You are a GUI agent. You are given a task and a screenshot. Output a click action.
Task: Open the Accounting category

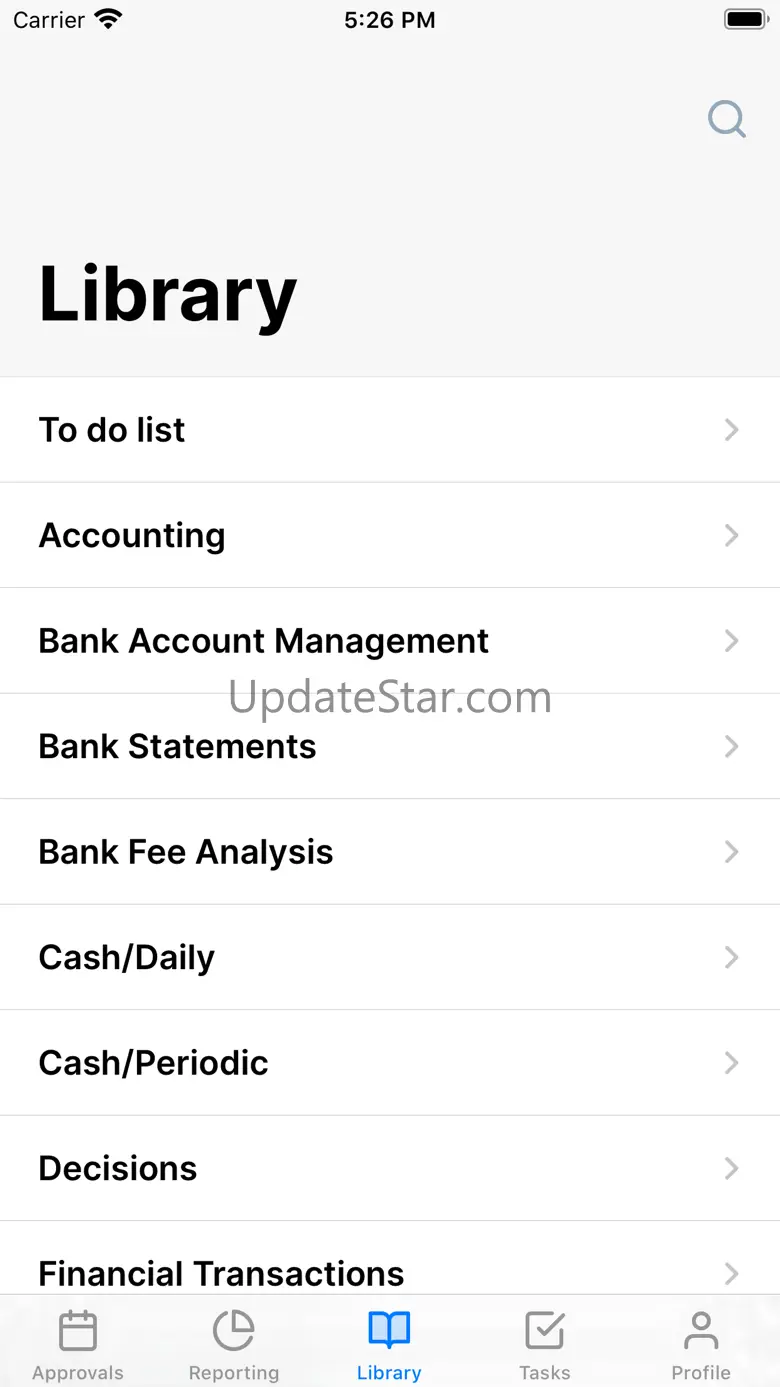click(389, 536)
